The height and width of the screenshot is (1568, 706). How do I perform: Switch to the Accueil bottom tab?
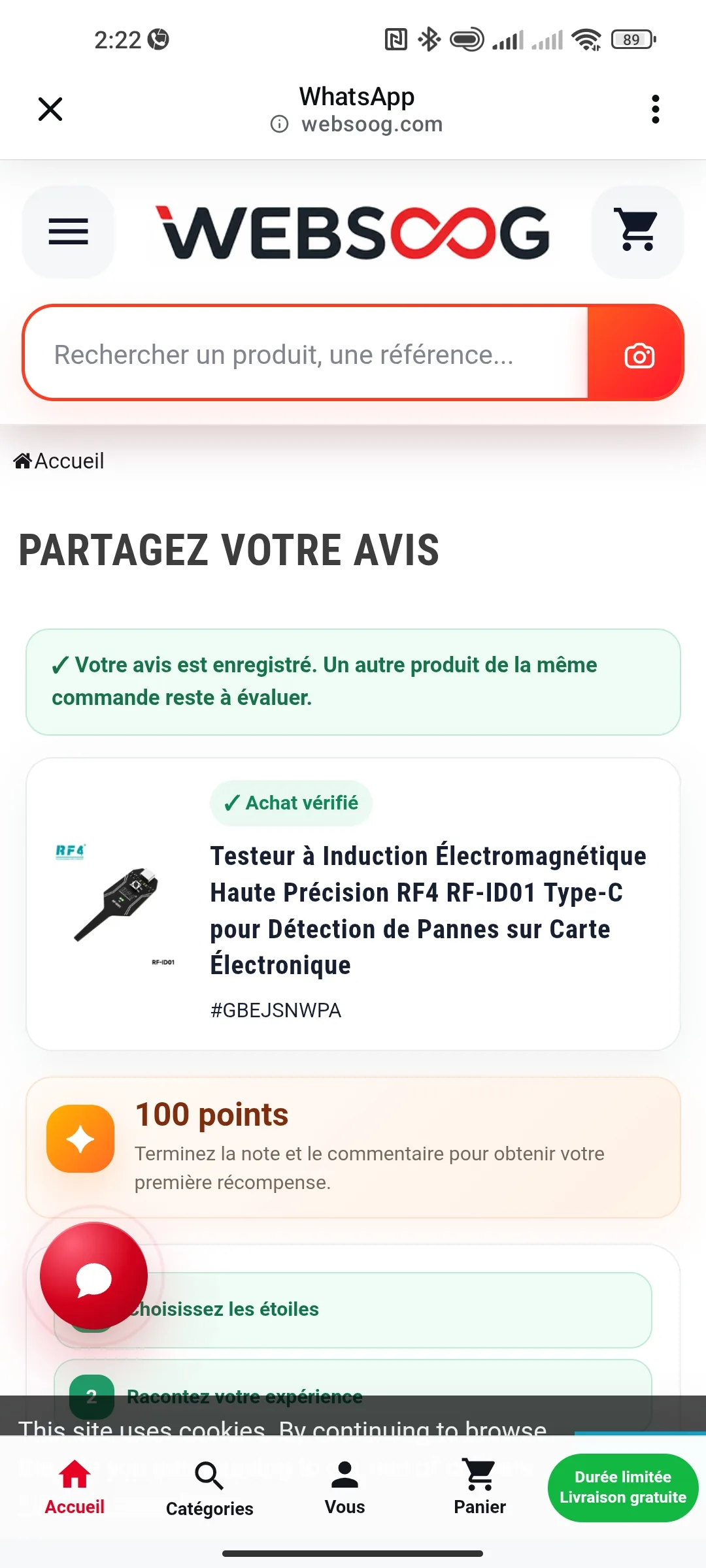pyautogui.click(x=75, y=1488)
